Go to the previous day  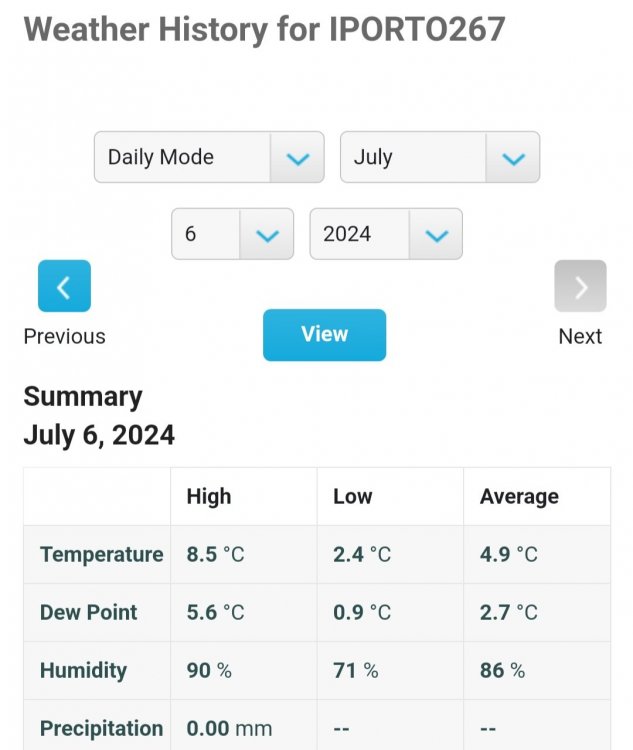64,287
